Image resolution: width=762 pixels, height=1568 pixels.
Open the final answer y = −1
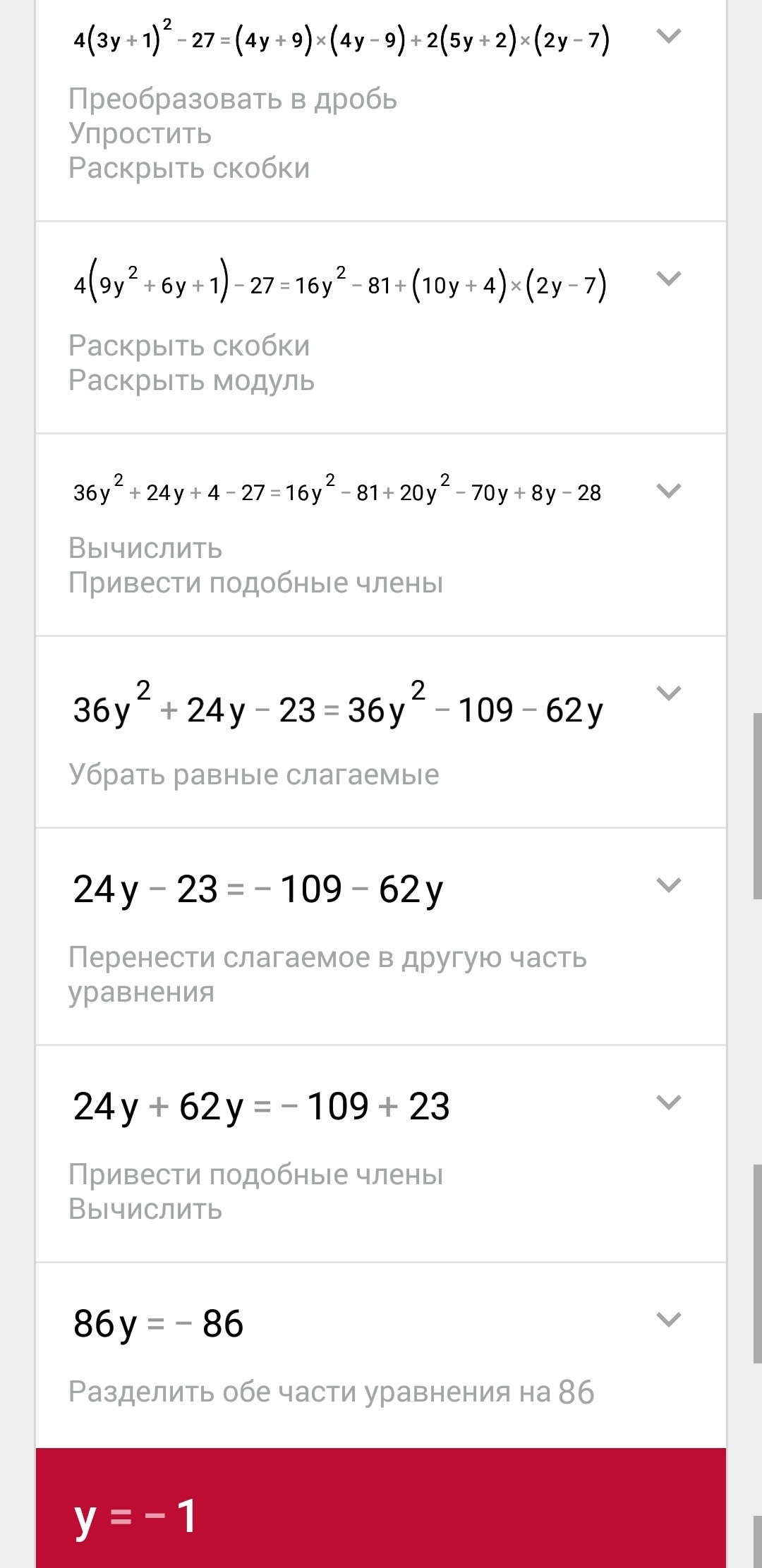pyautogui.click(x=381, y=1508)
